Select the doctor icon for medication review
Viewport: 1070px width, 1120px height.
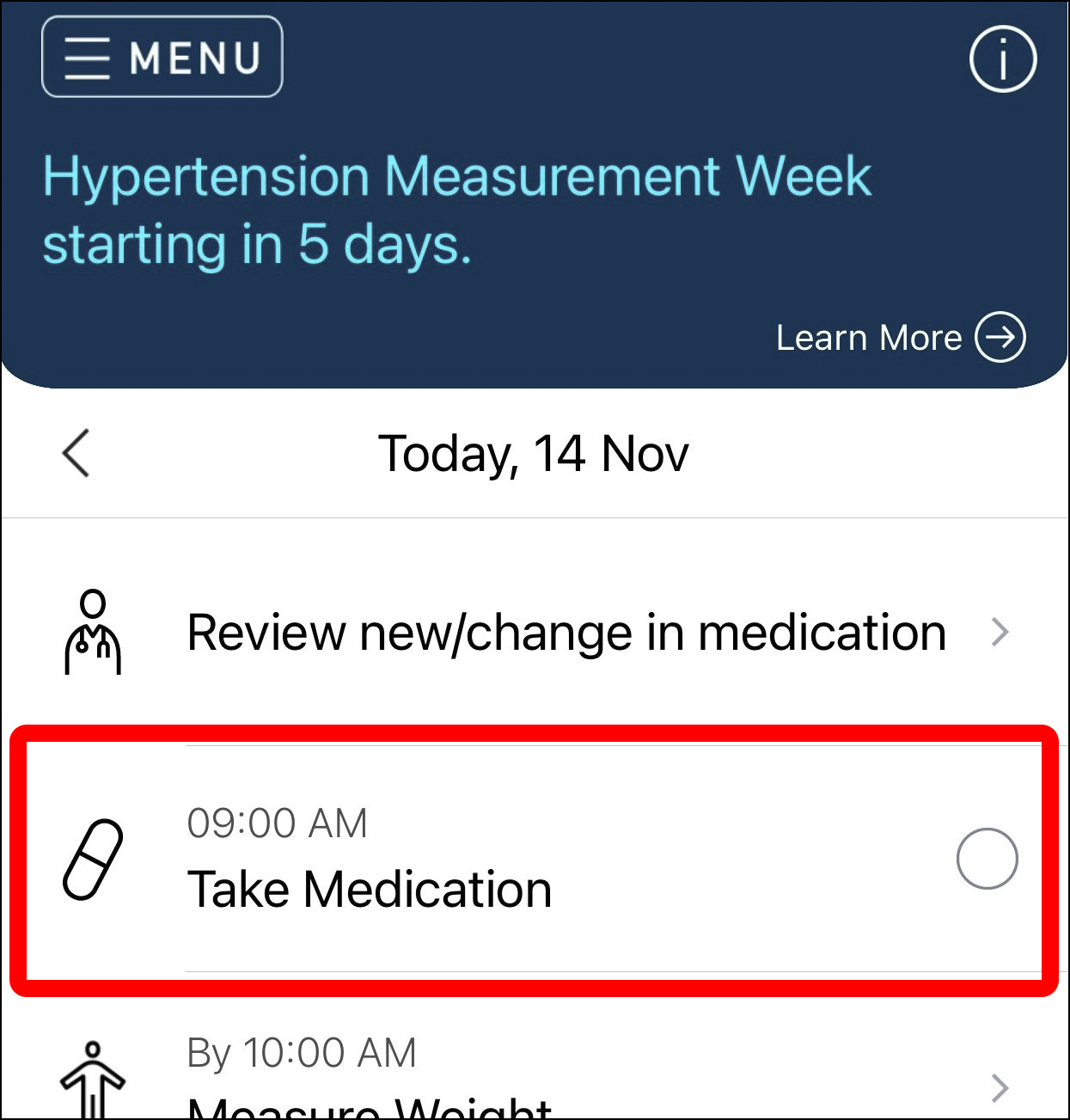93,632
